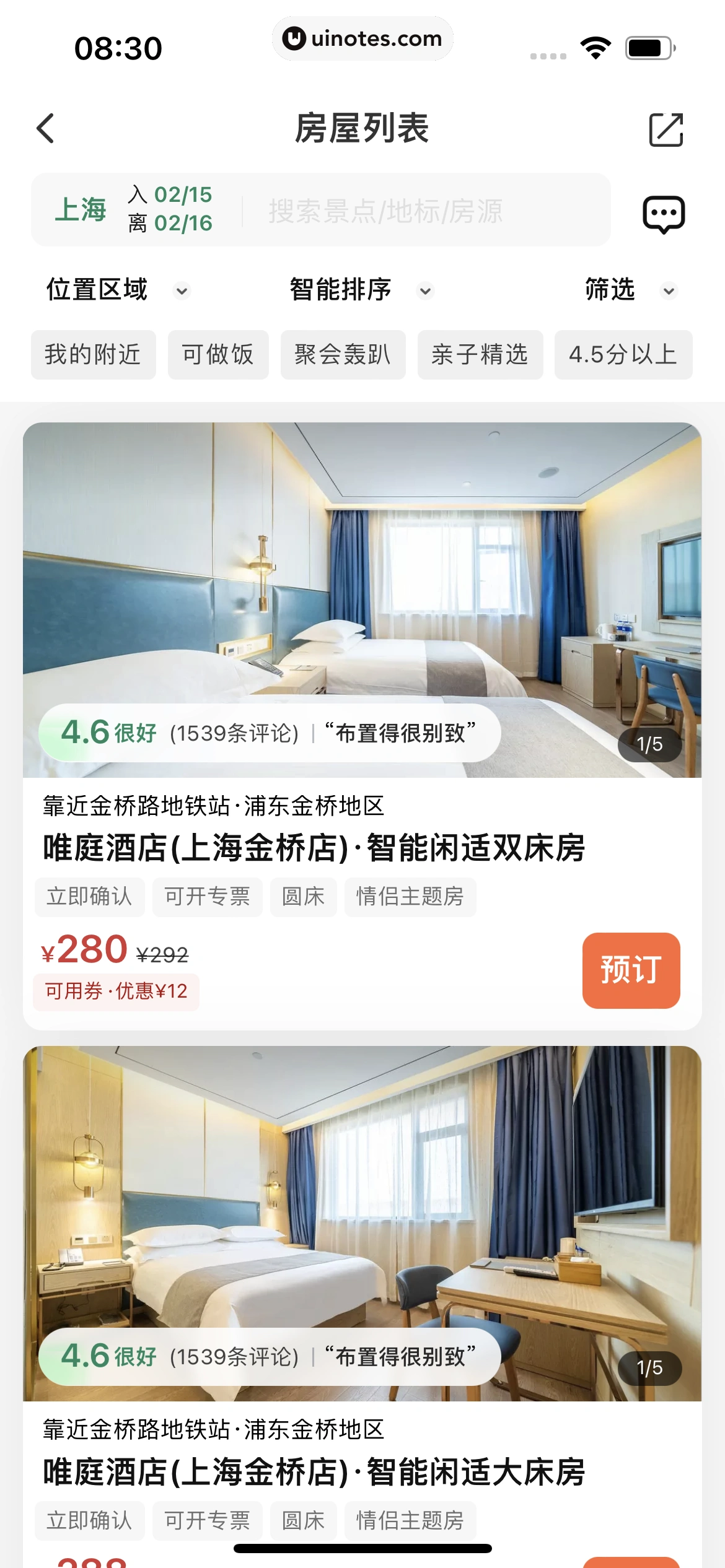Open the 可用券·优惠¥12 coupon link
Image resolution: width=725 pixels, height=1568 pixels.
coord(116,991)
